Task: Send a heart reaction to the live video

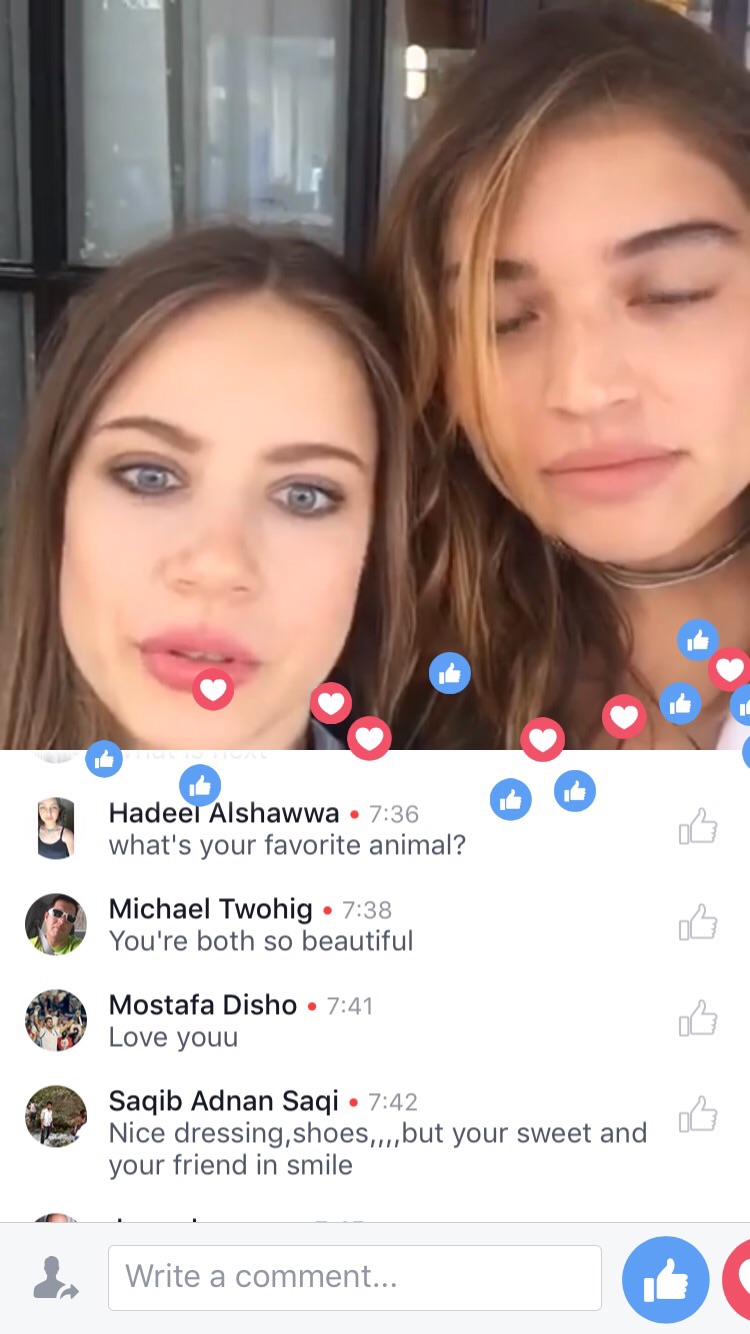Action: tap(738, 1280)
